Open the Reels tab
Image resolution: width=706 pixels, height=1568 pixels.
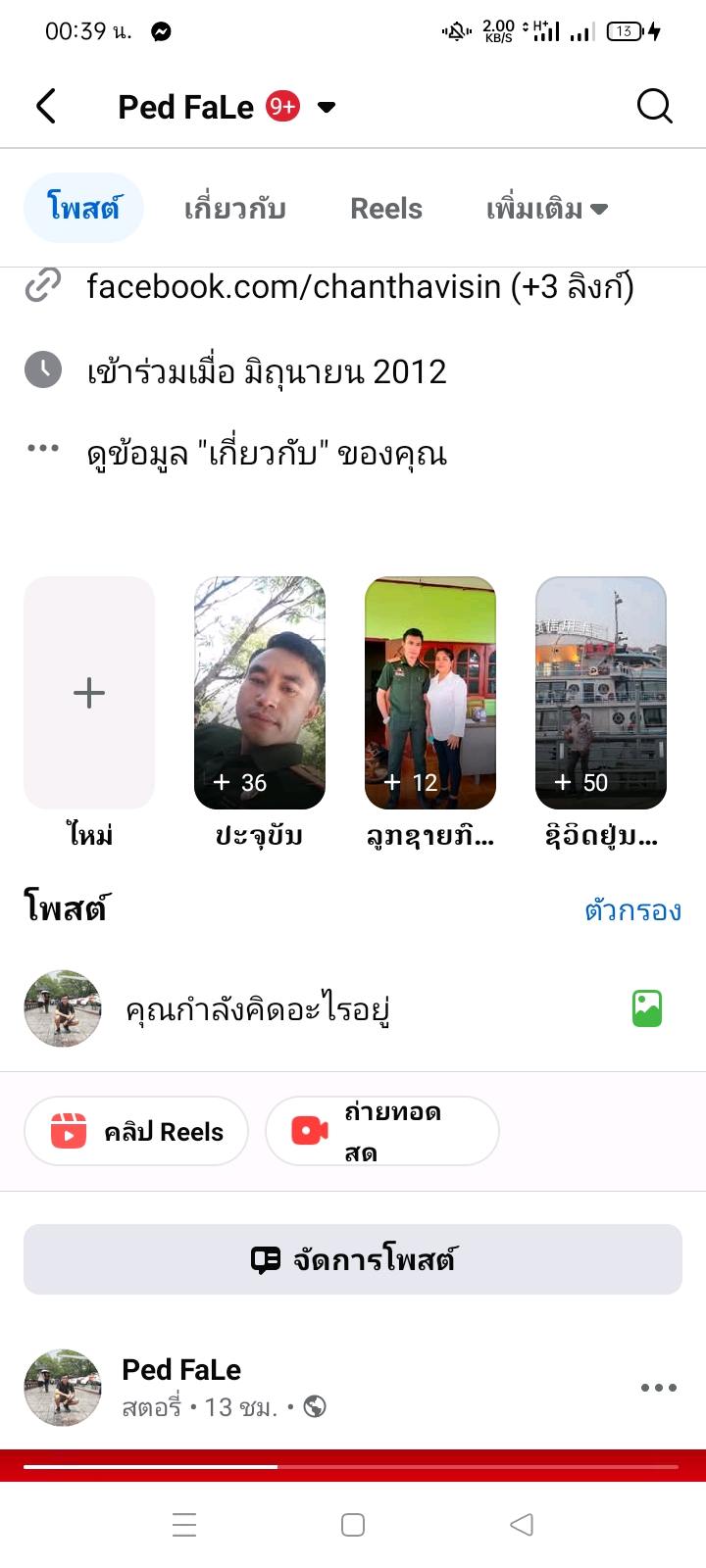point(386,209)
